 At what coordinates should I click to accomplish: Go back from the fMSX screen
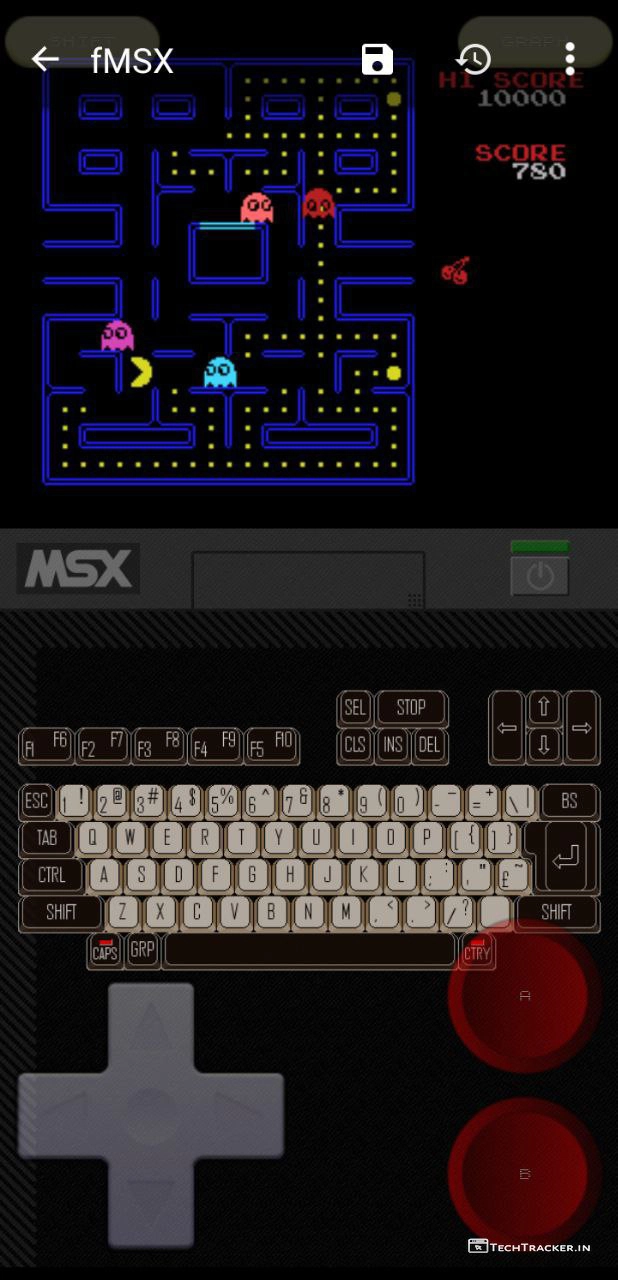coord(45,59)
